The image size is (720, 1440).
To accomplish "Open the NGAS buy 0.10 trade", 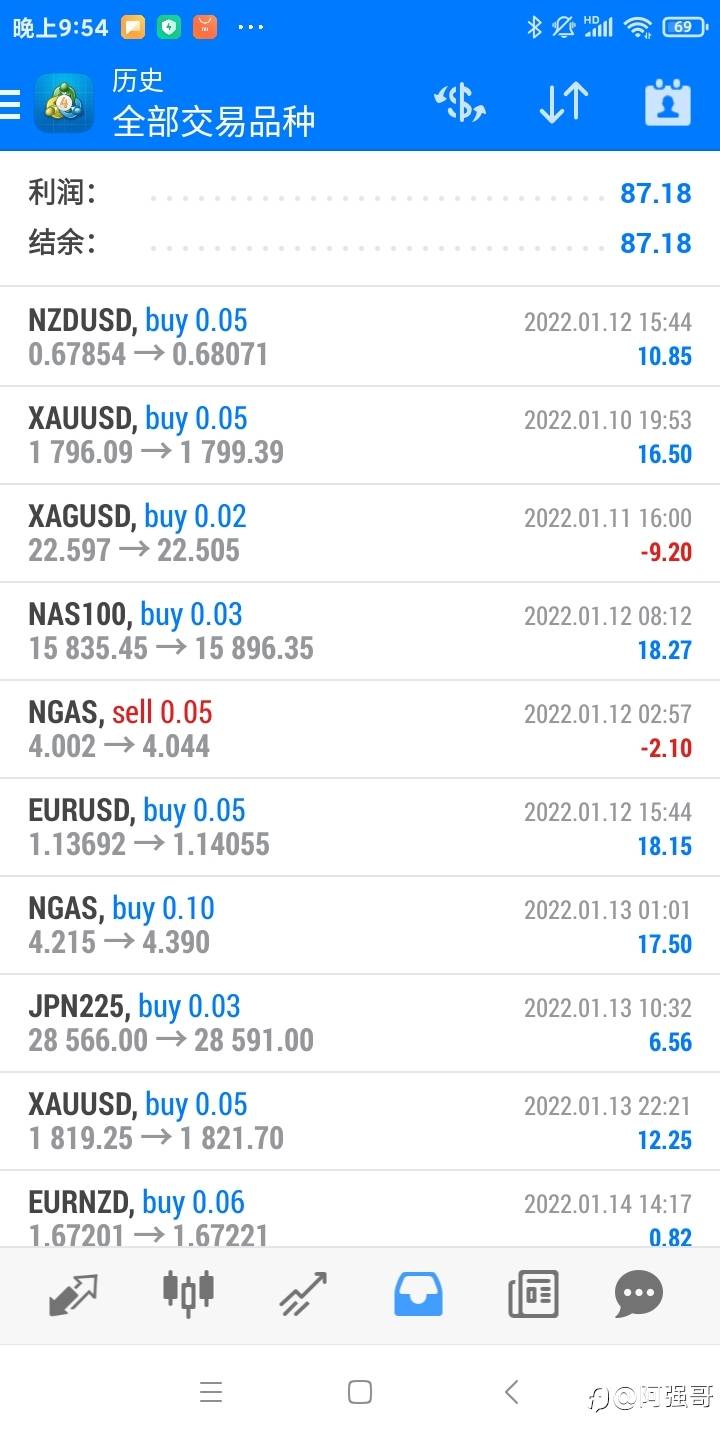I will coord(360,925).
